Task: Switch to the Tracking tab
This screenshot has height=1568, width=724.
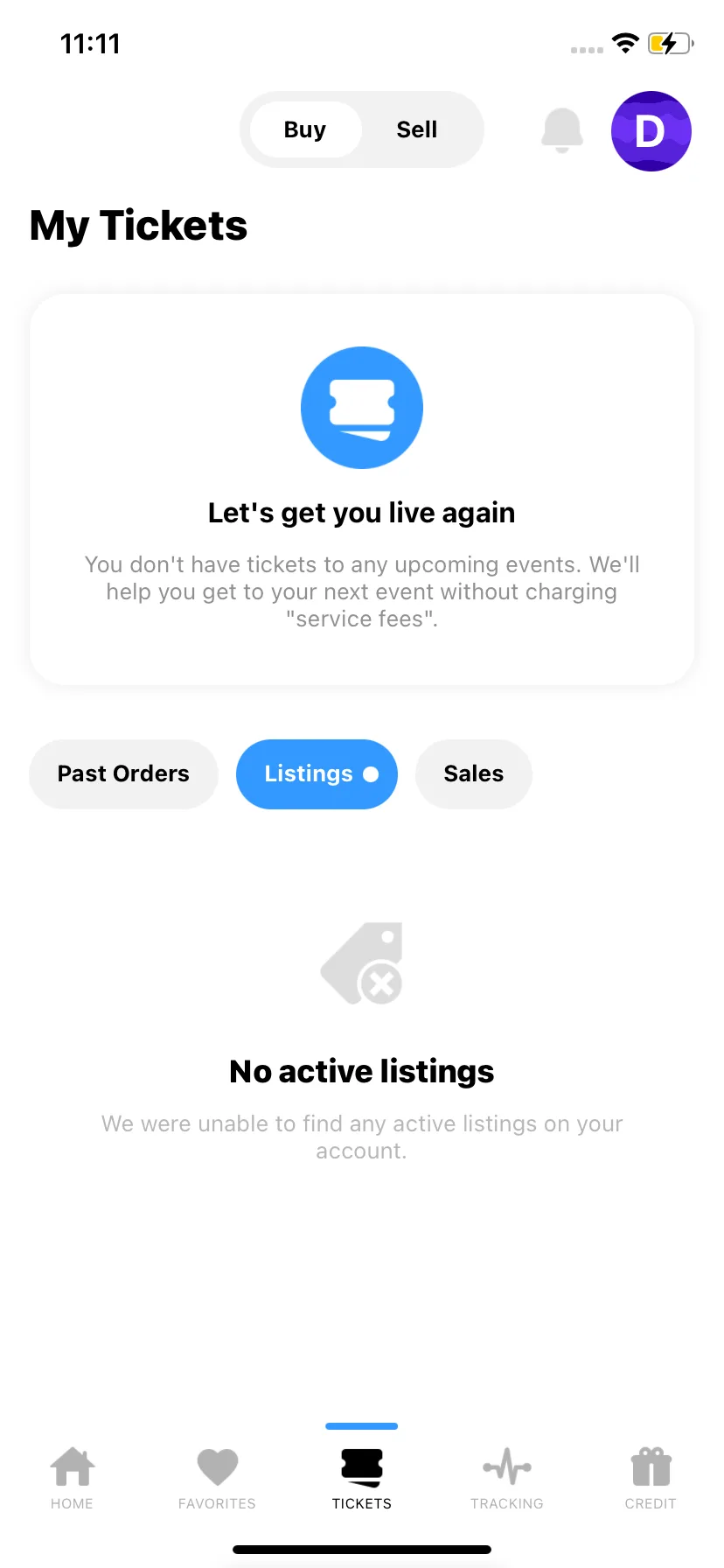Action: pyautogui.click(x=507, y=1477)
